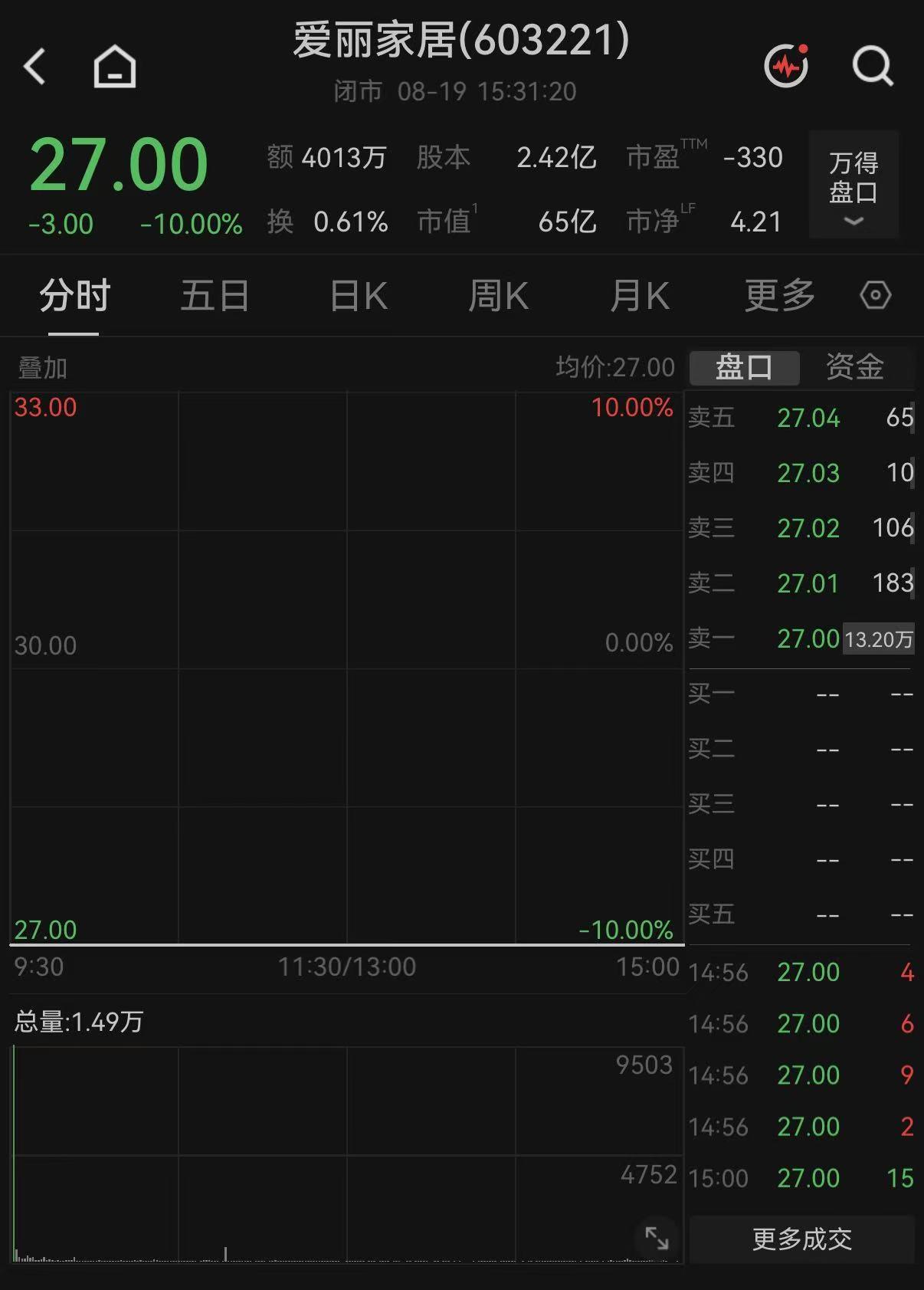Open the home icon

point(115,66)
